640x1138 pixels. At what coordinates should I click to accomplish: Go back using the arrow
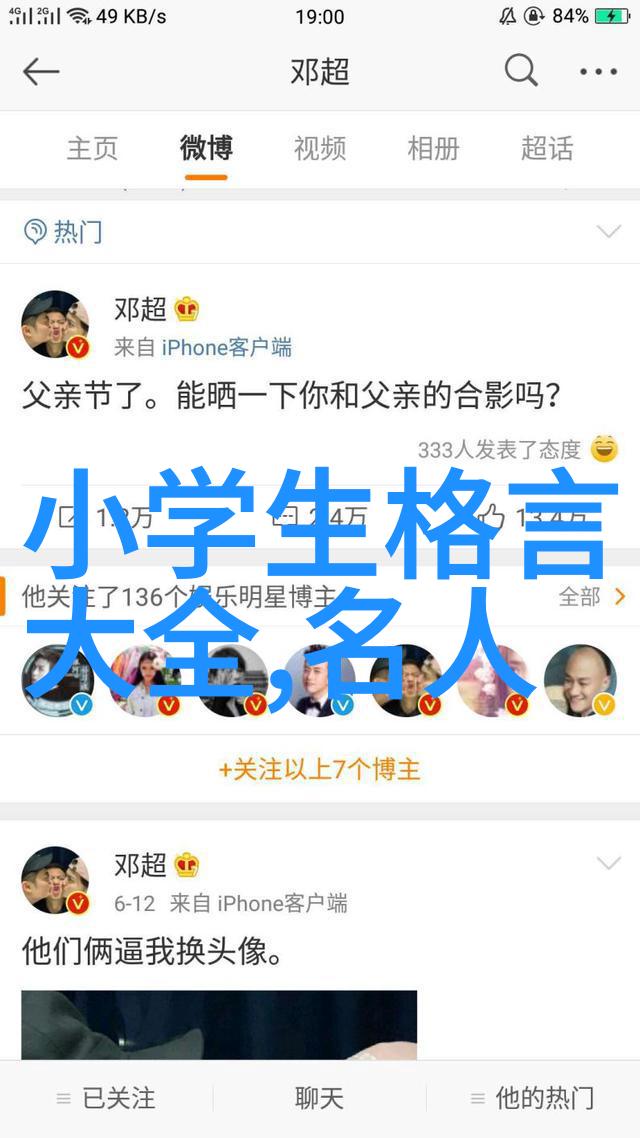click(x=42, y=72)
